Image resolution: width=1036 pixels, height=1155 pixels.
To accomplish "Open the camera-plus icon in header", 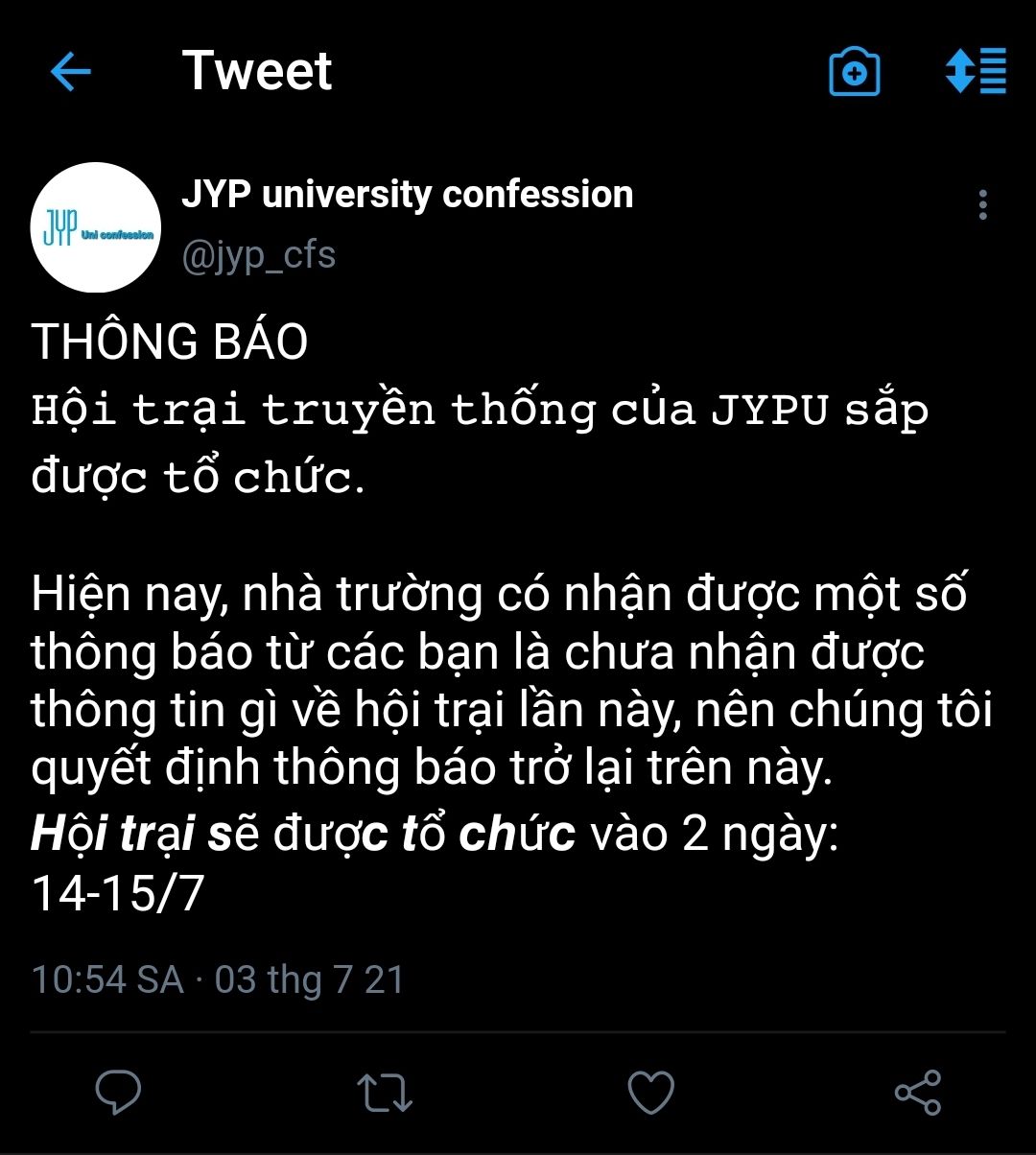I will (854, 72).
